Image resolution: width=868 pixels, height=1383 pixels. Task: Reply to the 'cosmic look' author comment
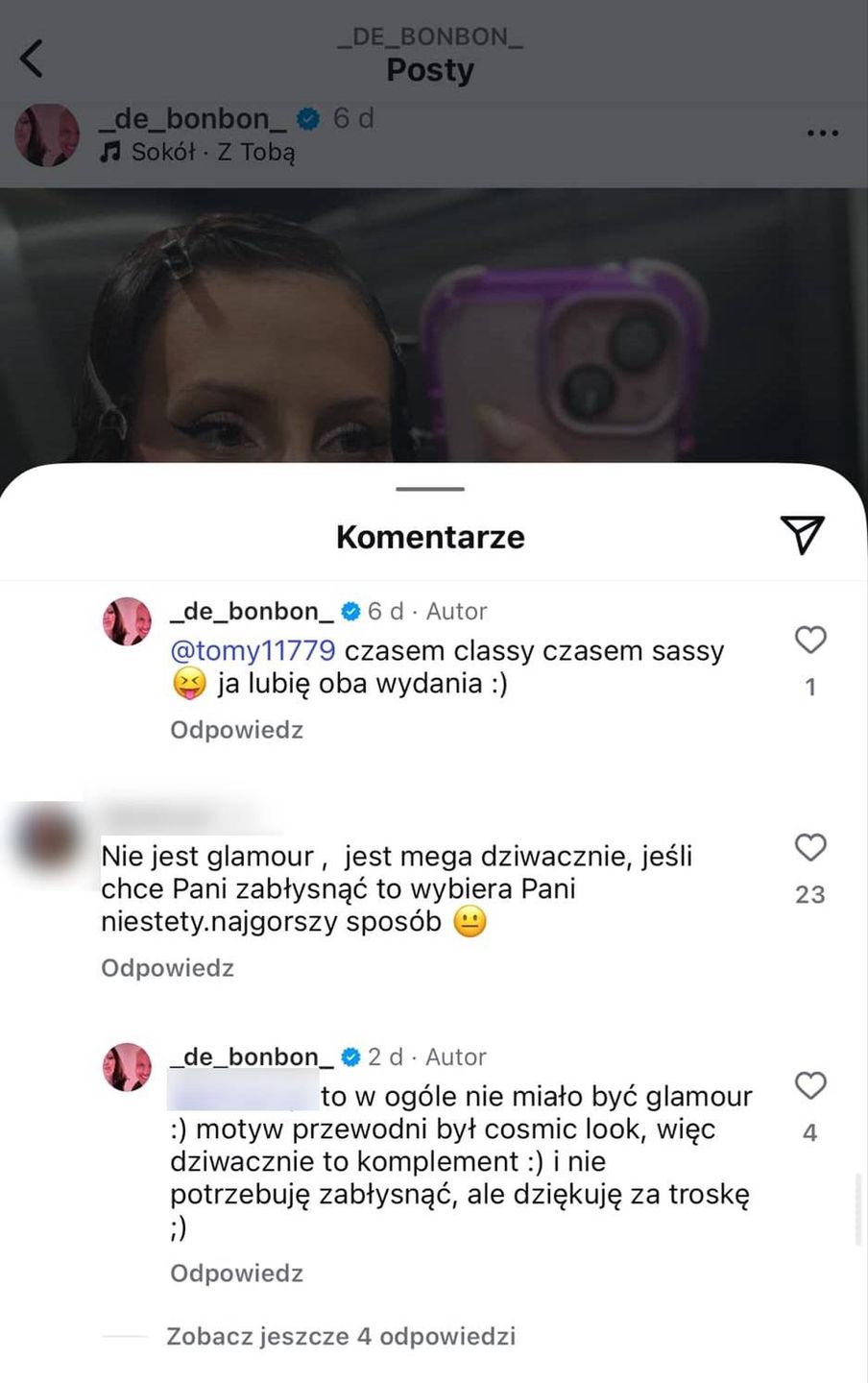click(236, 1274)
